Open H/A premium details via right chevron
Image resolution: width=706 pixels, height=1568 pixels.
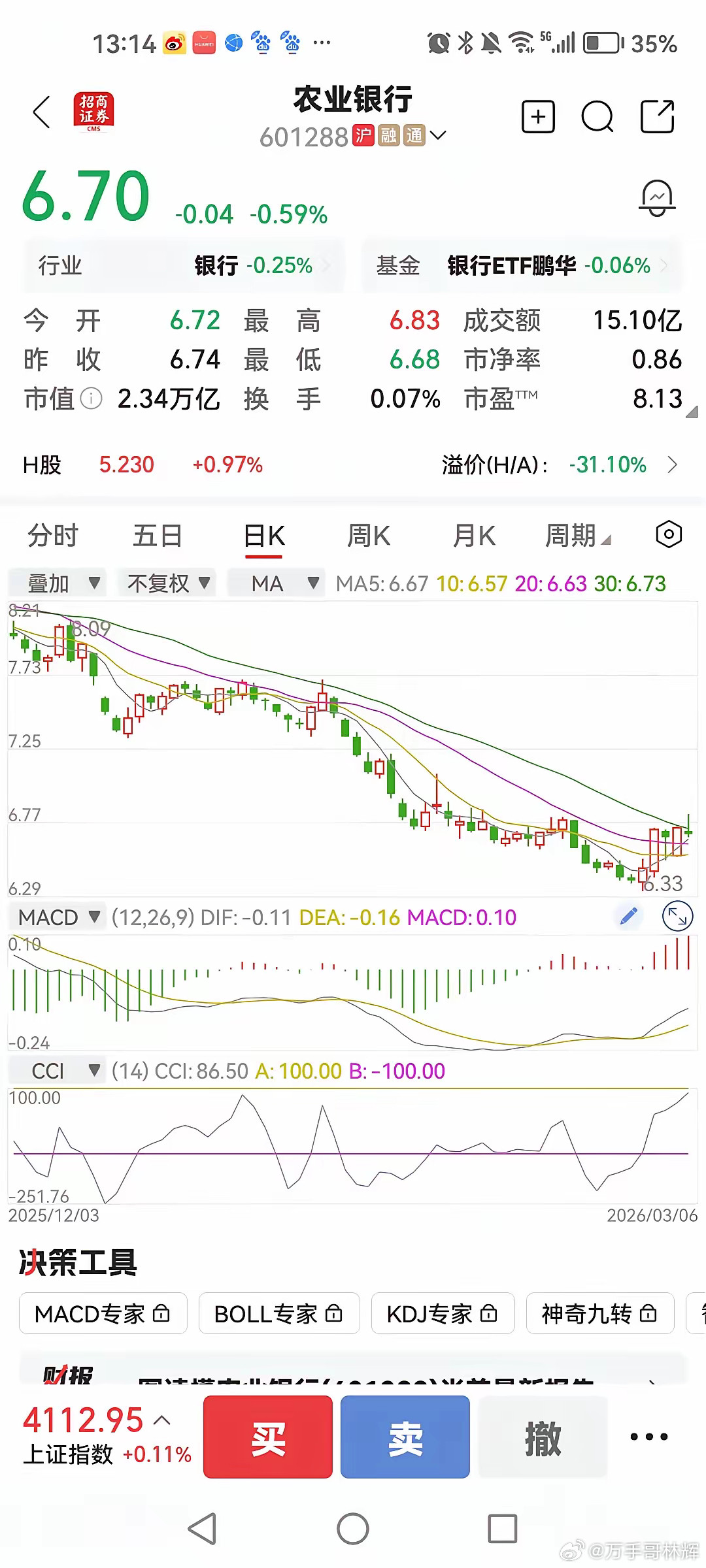[x=673, y=465]
